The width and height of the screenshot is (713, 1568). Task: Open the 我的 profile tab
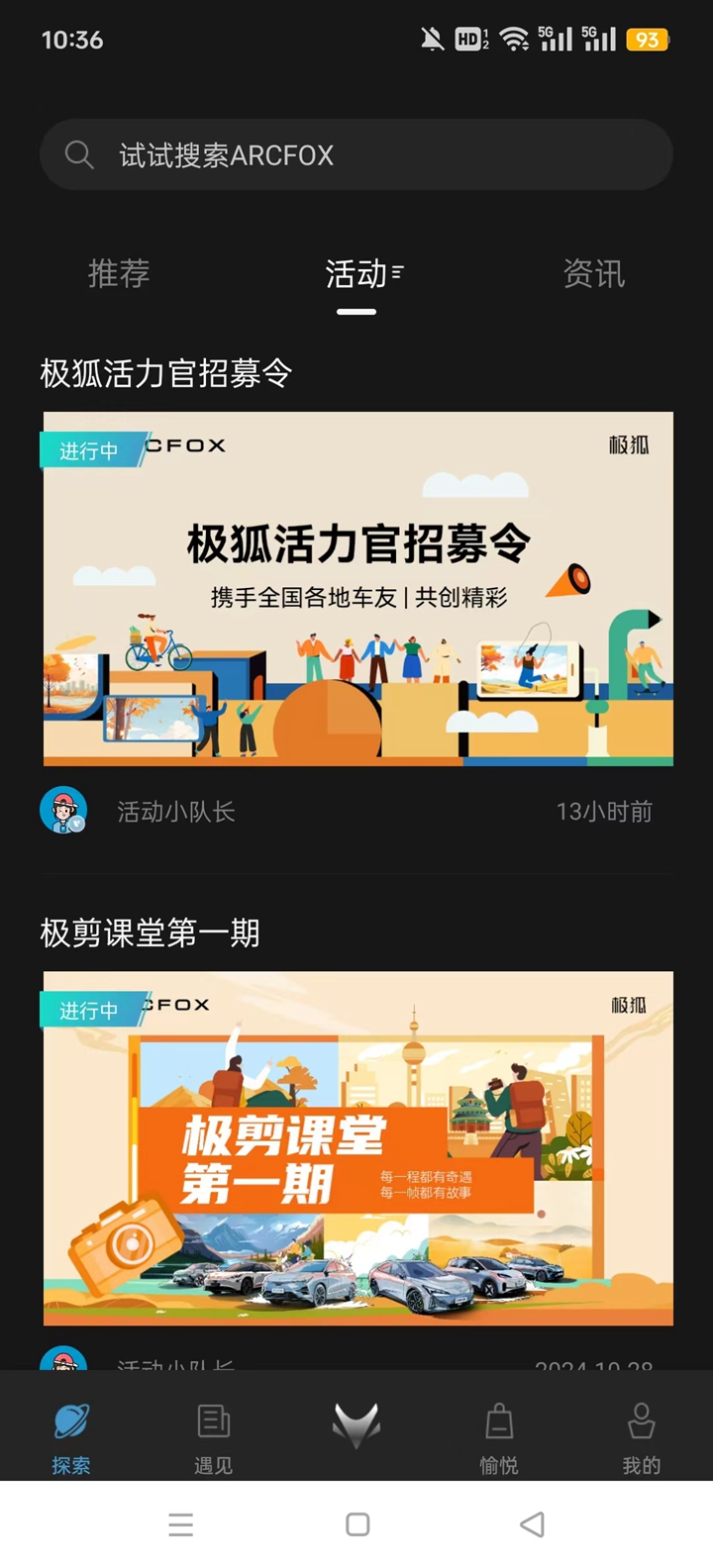click(641, 1435)
